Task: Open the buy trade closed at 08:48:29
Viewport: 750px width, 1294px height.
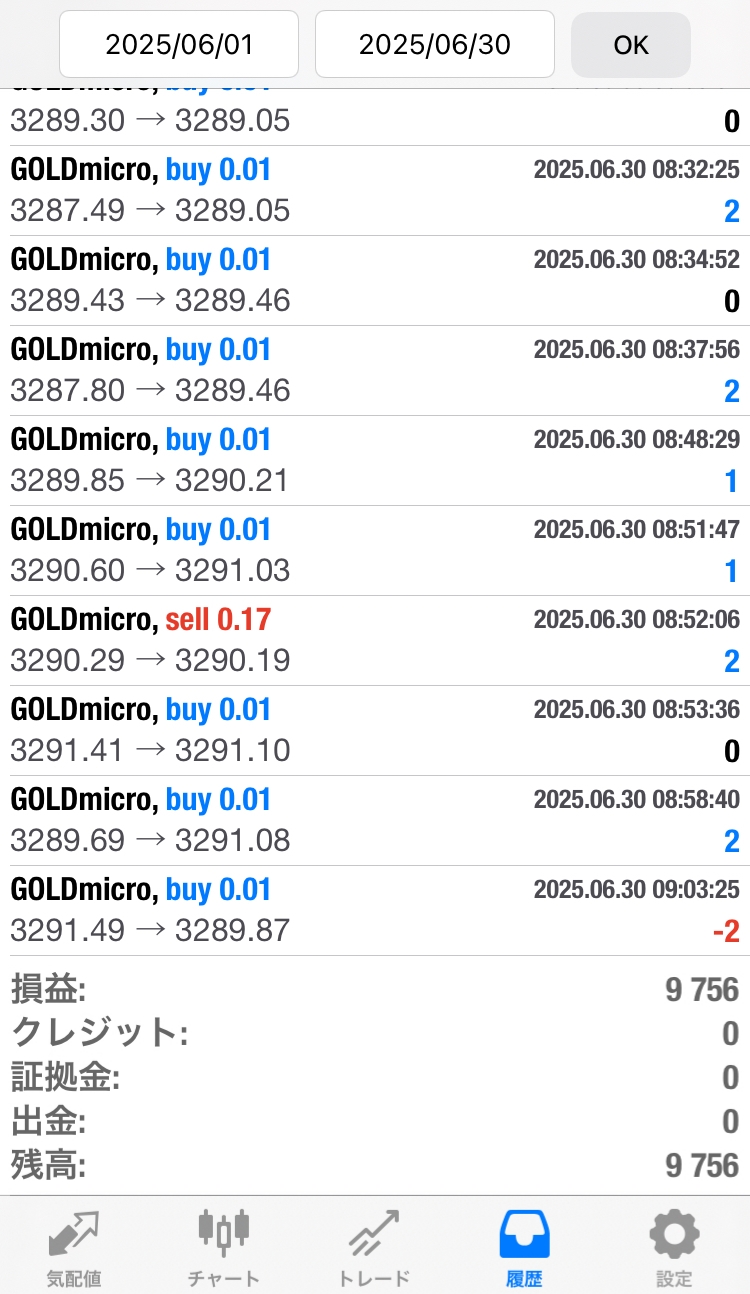Action: coord(375,460)
